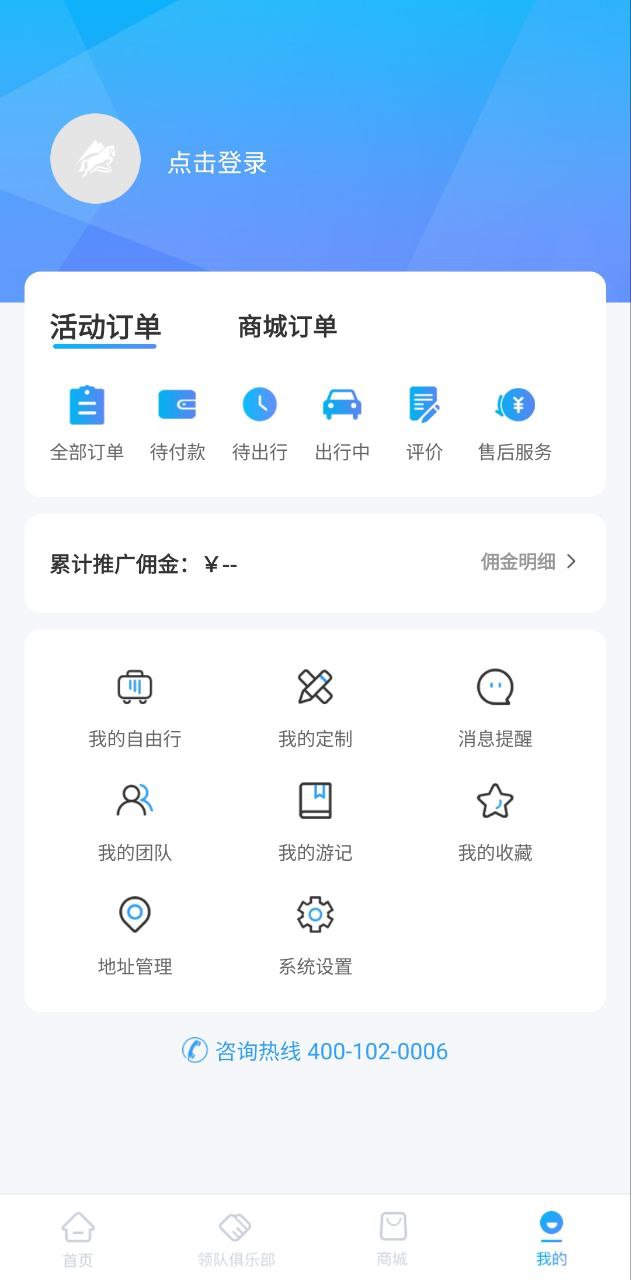This screenshot has height=1280, width=631.
Task: Open 我的游记
Action: pyautogui.click(x=315, y=824)
